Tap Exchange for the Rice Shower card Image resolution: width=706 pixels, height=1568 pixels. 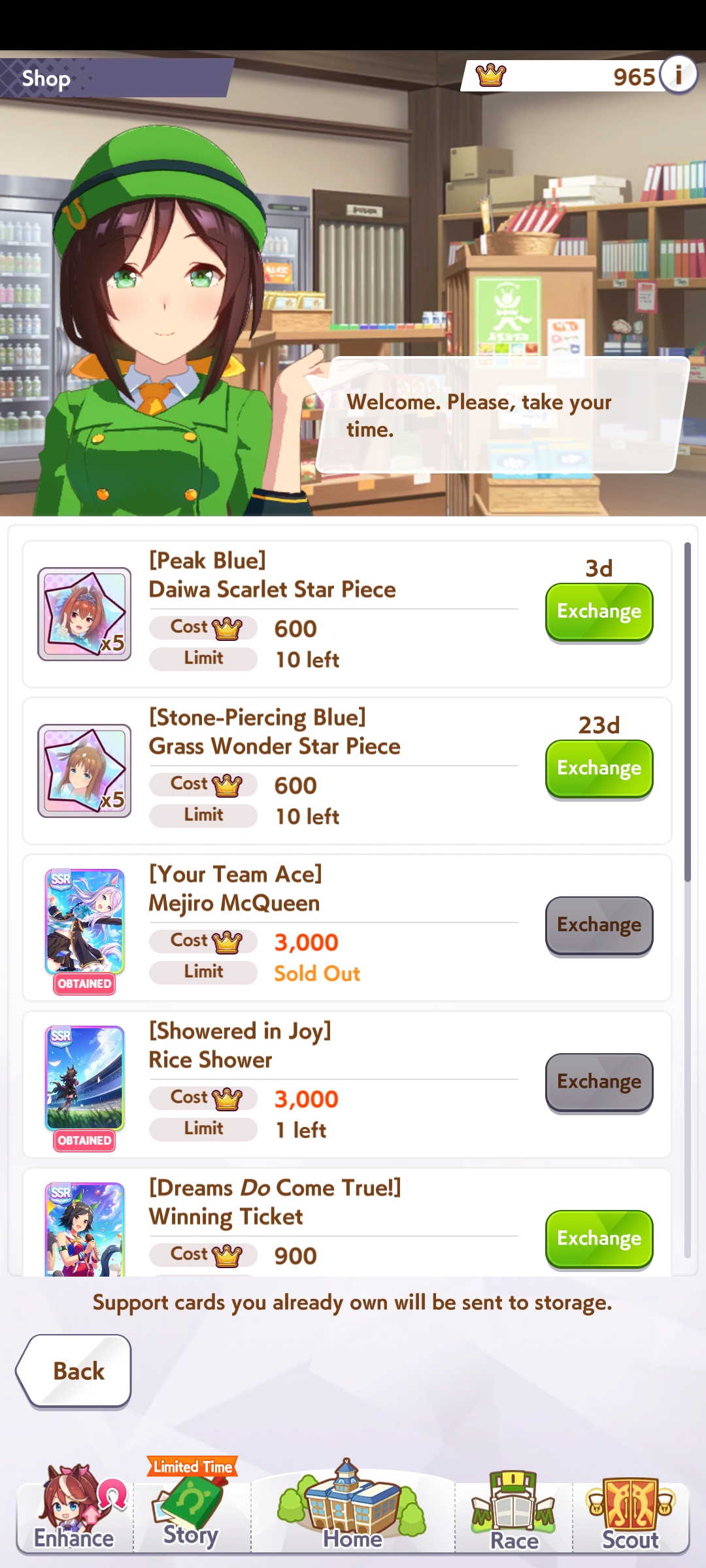pos(599,1082)
